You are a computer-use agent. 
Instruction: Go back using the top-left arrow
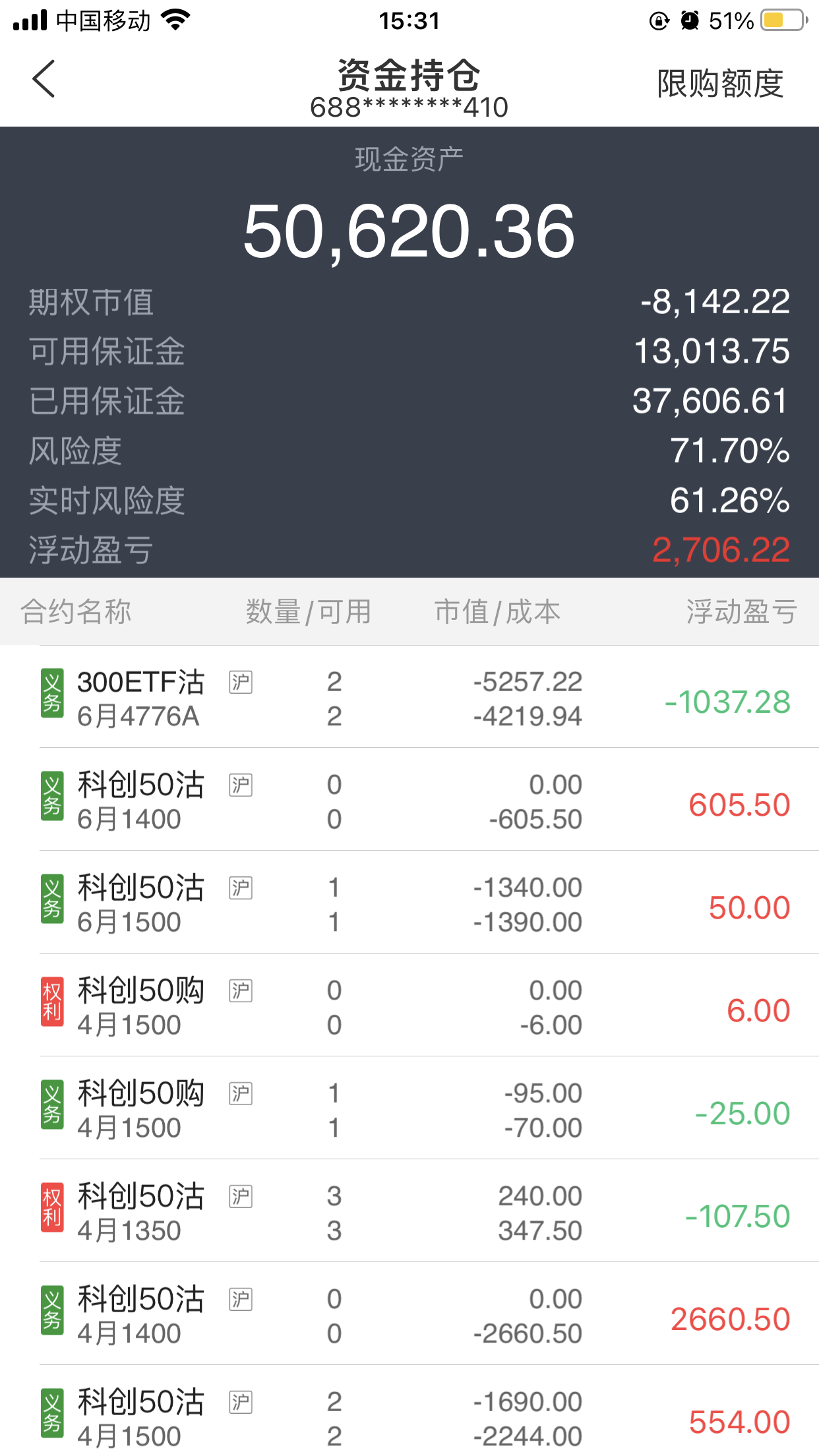click(x=44, y=79)
